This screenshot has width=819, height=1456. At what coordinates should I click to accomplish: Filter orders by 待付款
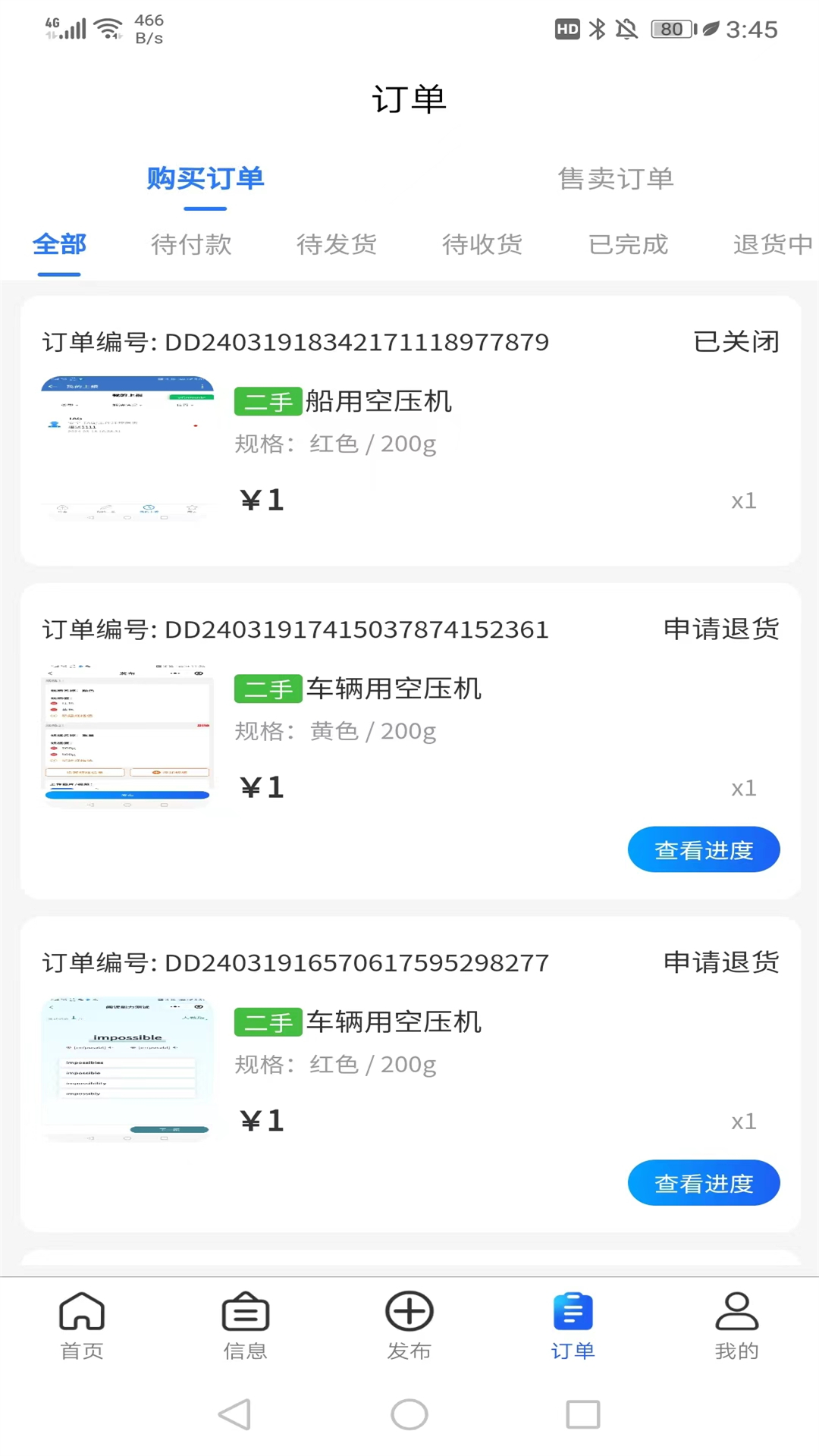[x=191, y=245]
